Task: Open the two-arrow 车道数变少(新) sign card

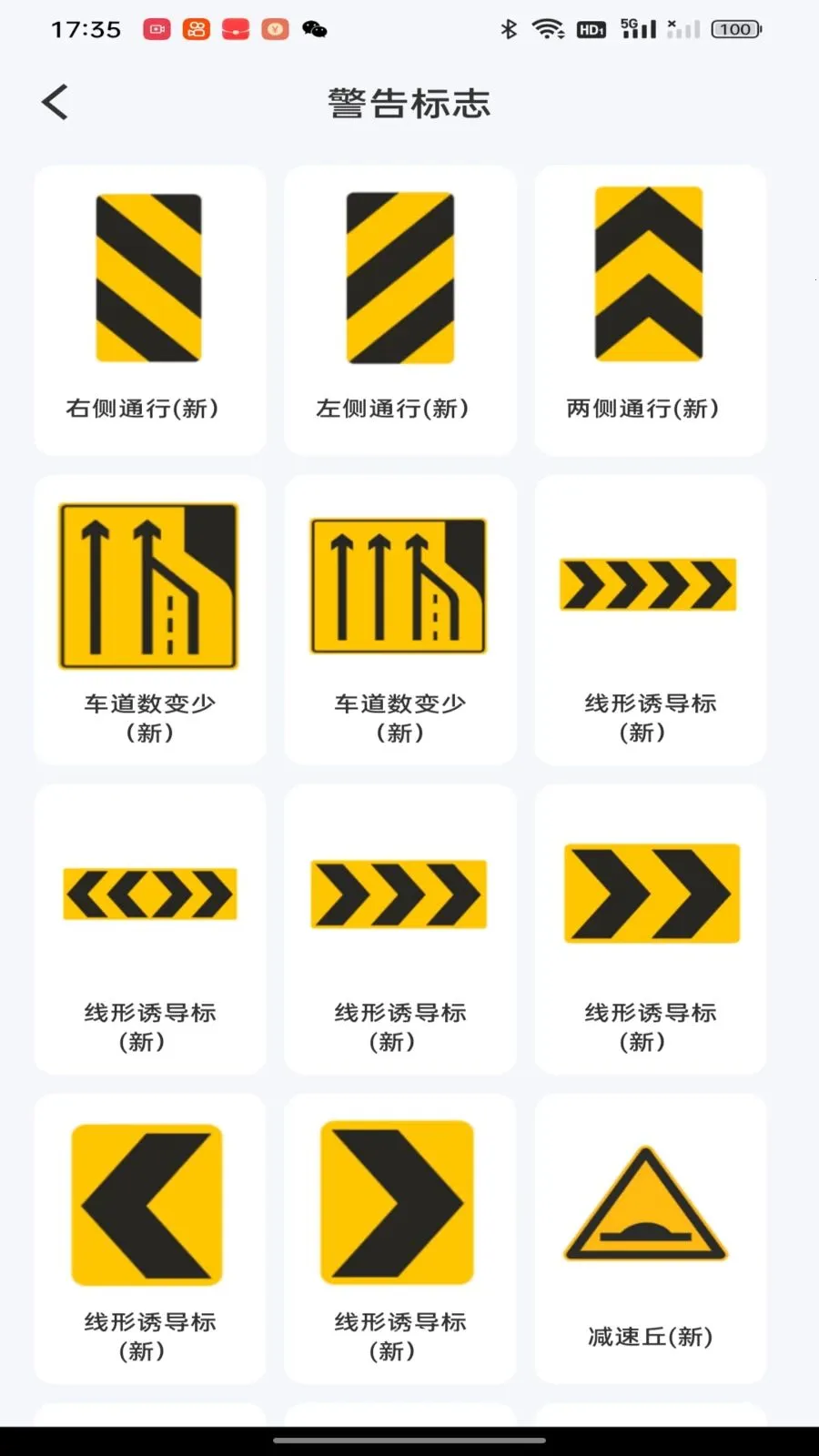Action: point(150,619)
